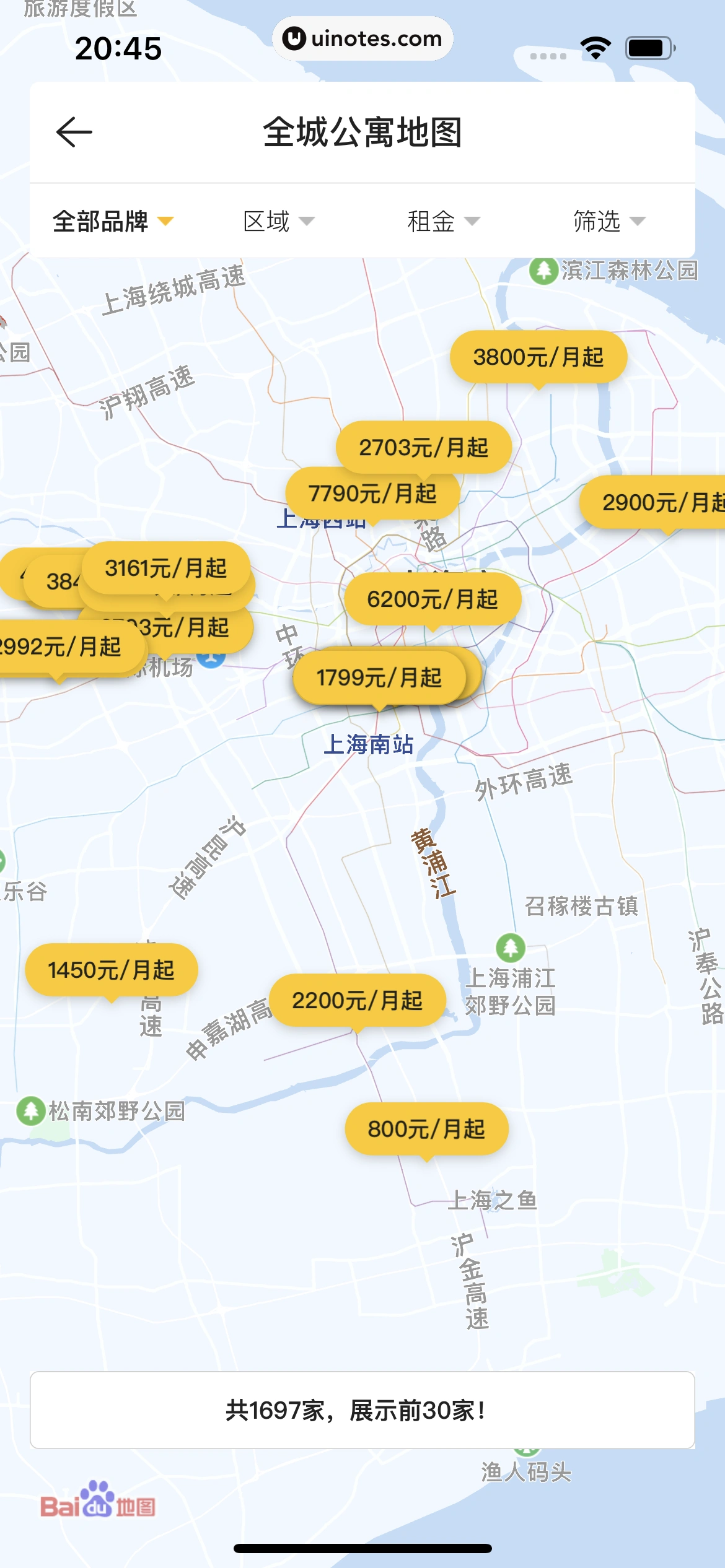Select the 800元/月起 apartment marker

[426, 1129]
